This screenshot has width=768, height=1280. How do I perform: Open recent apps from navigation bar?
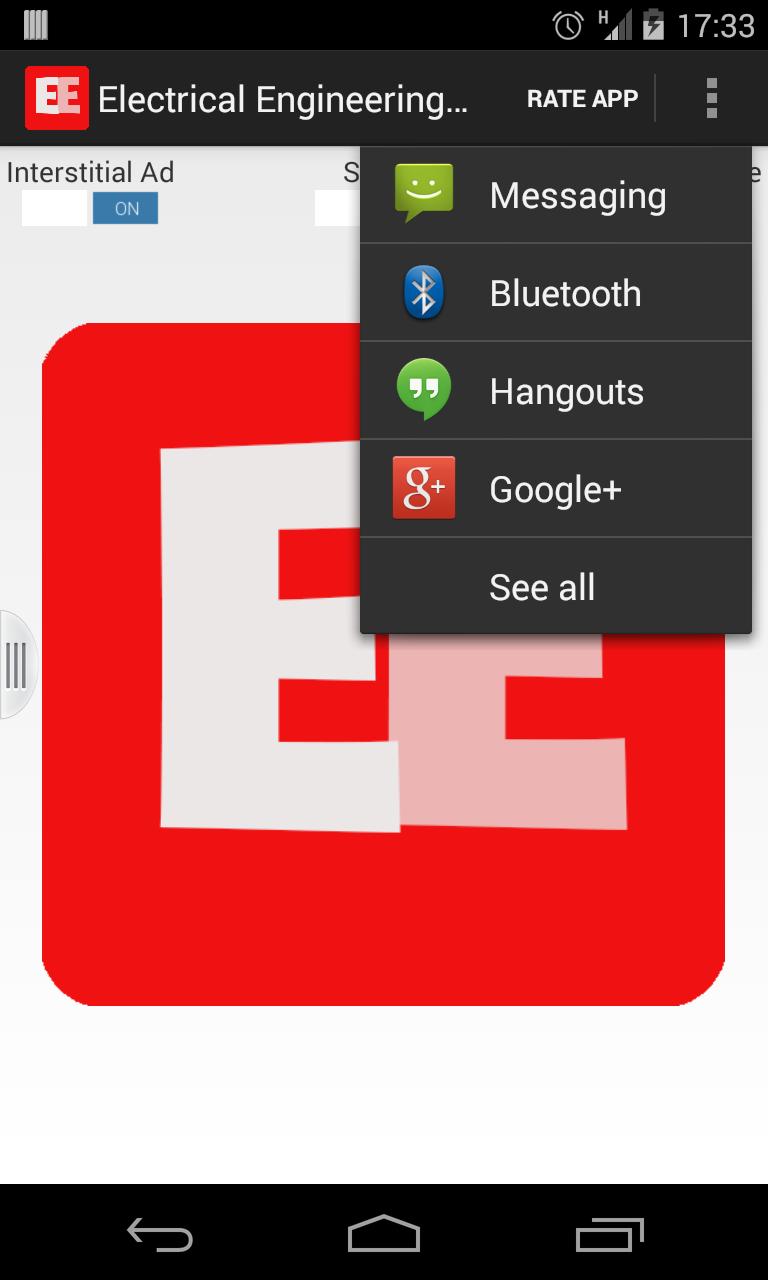click(x=609, y=1234)
